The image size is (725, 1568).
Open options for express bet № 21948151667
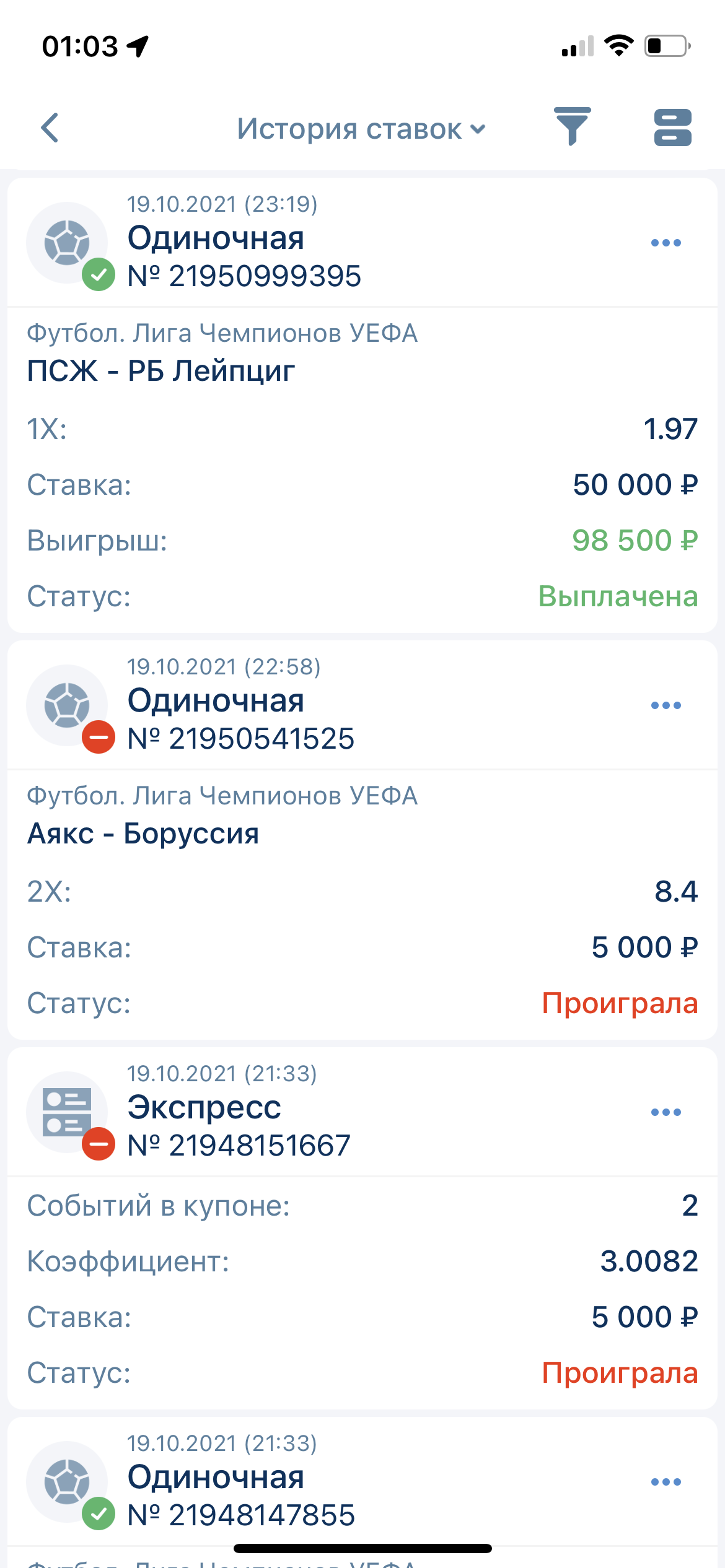666,1112
